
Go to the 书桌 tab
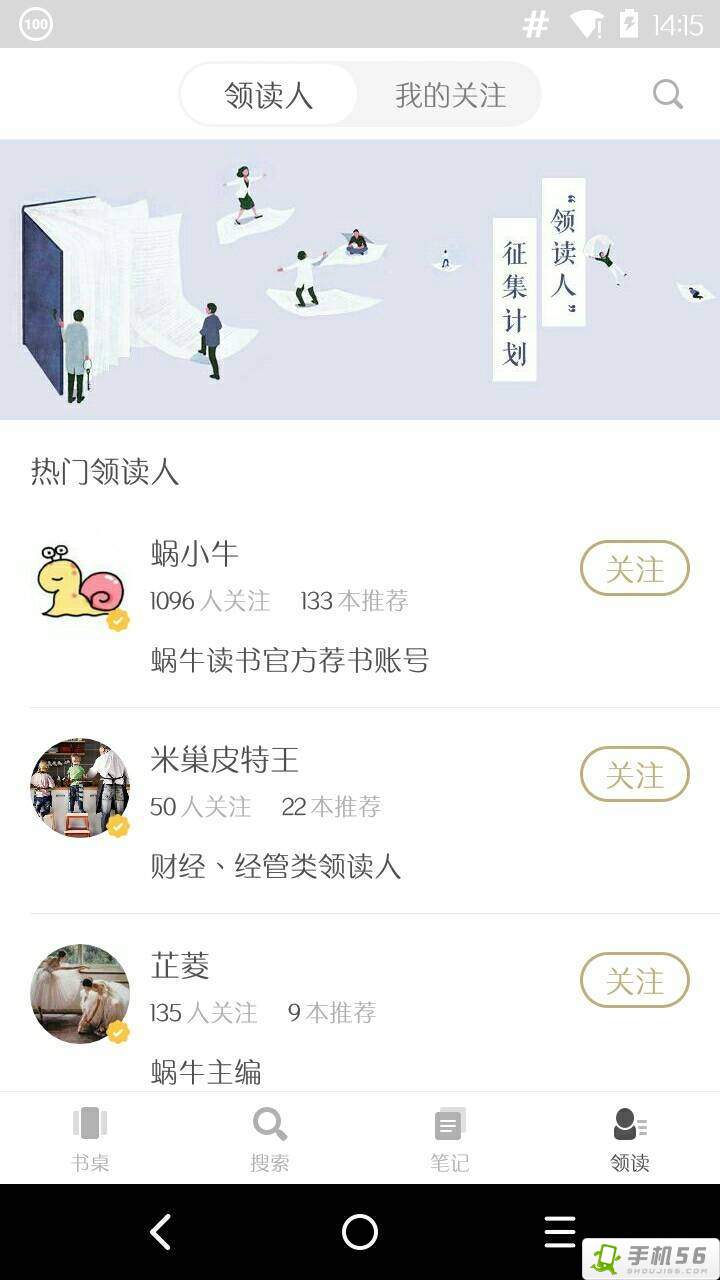click(90, 1138)
